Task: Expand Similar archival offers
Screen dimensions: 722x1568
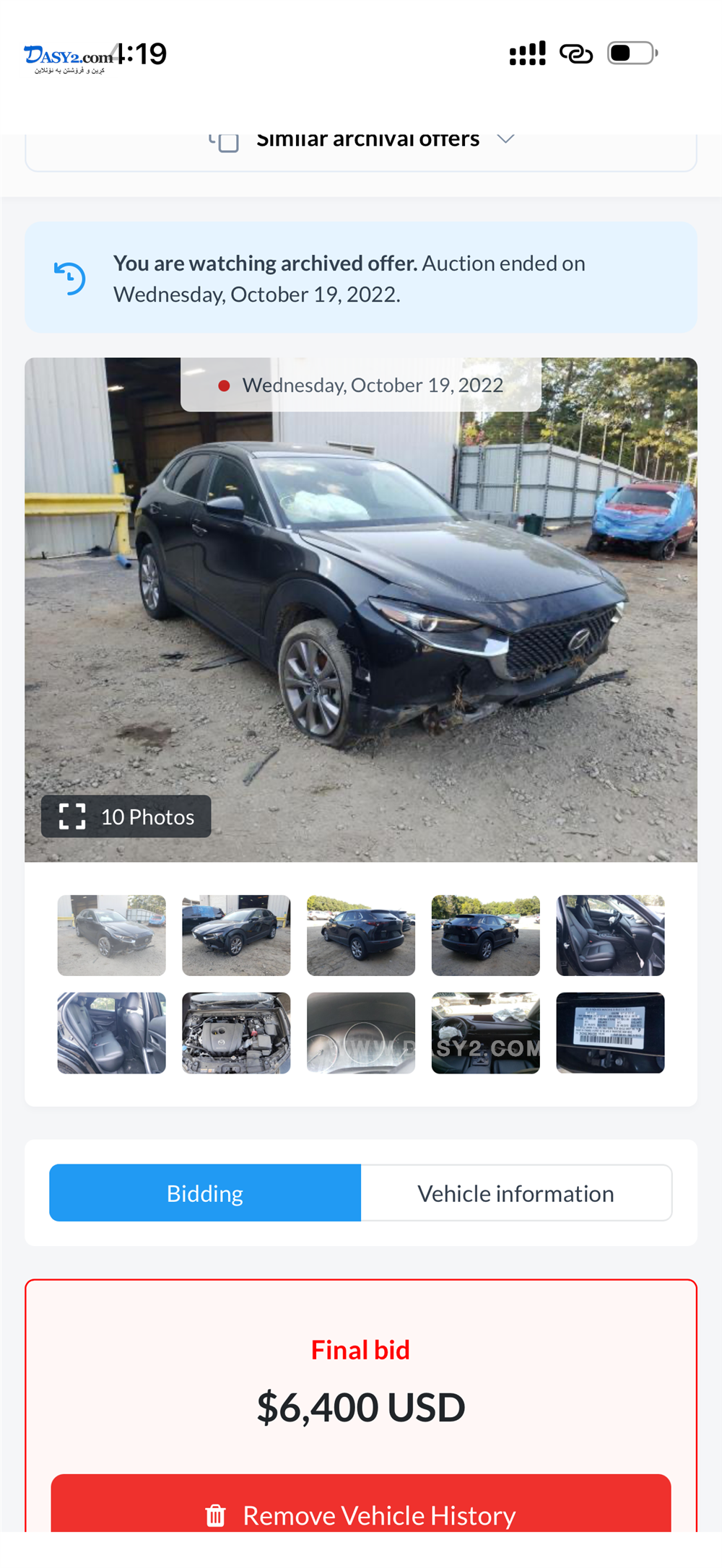Action: click(368, 139)
